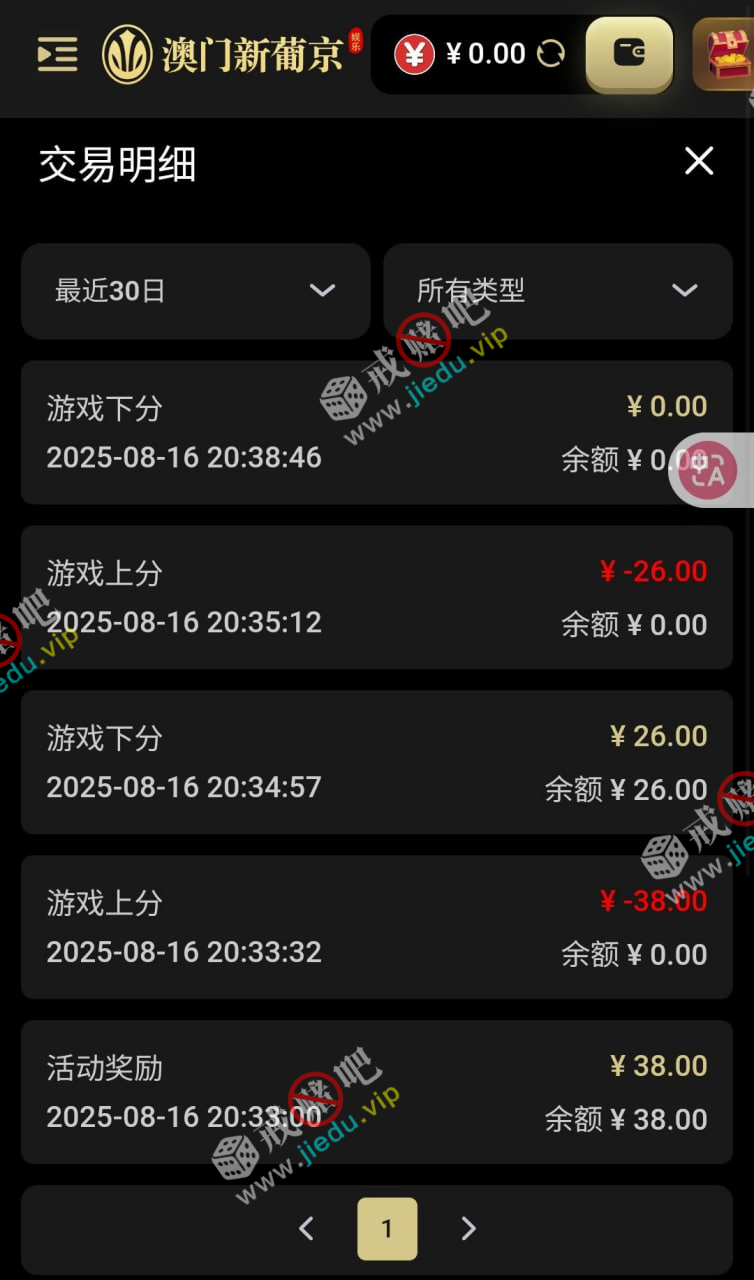Tap the floating translate bubble
Image resolution: width=754 pixels, height=1280 pixels.
click(710, 471)
